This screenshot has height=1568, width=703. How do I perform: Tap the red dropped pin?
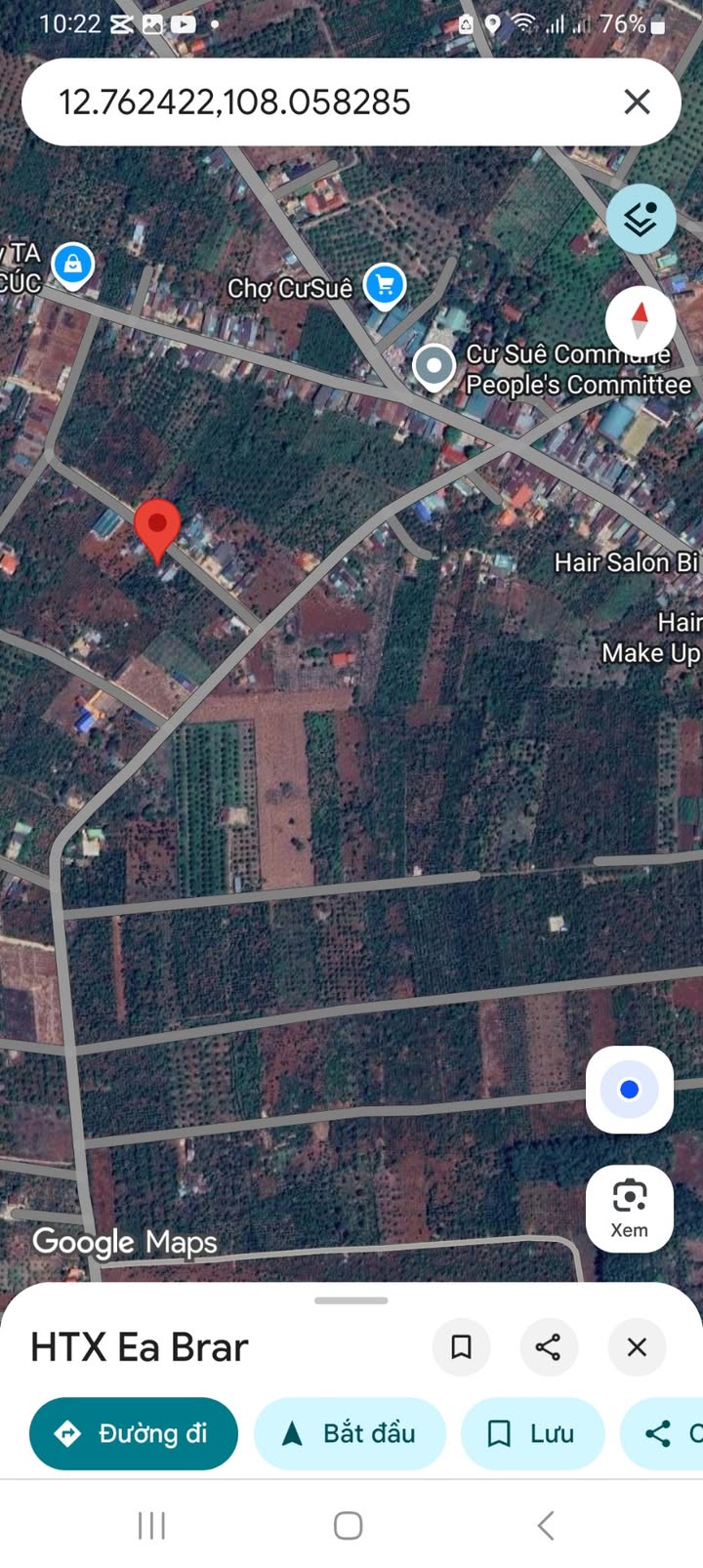click(156, 527)
